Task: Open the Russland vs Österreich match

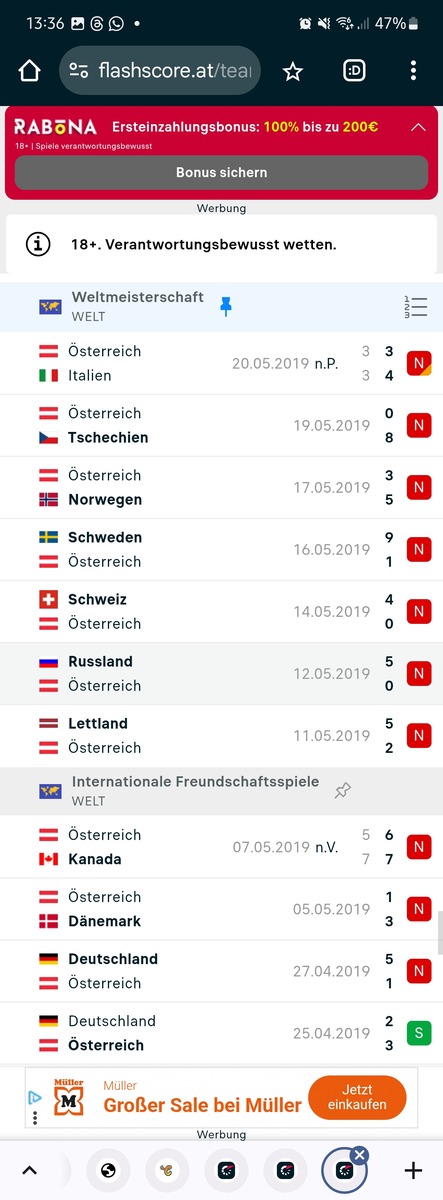Action: tap(221, 673)
